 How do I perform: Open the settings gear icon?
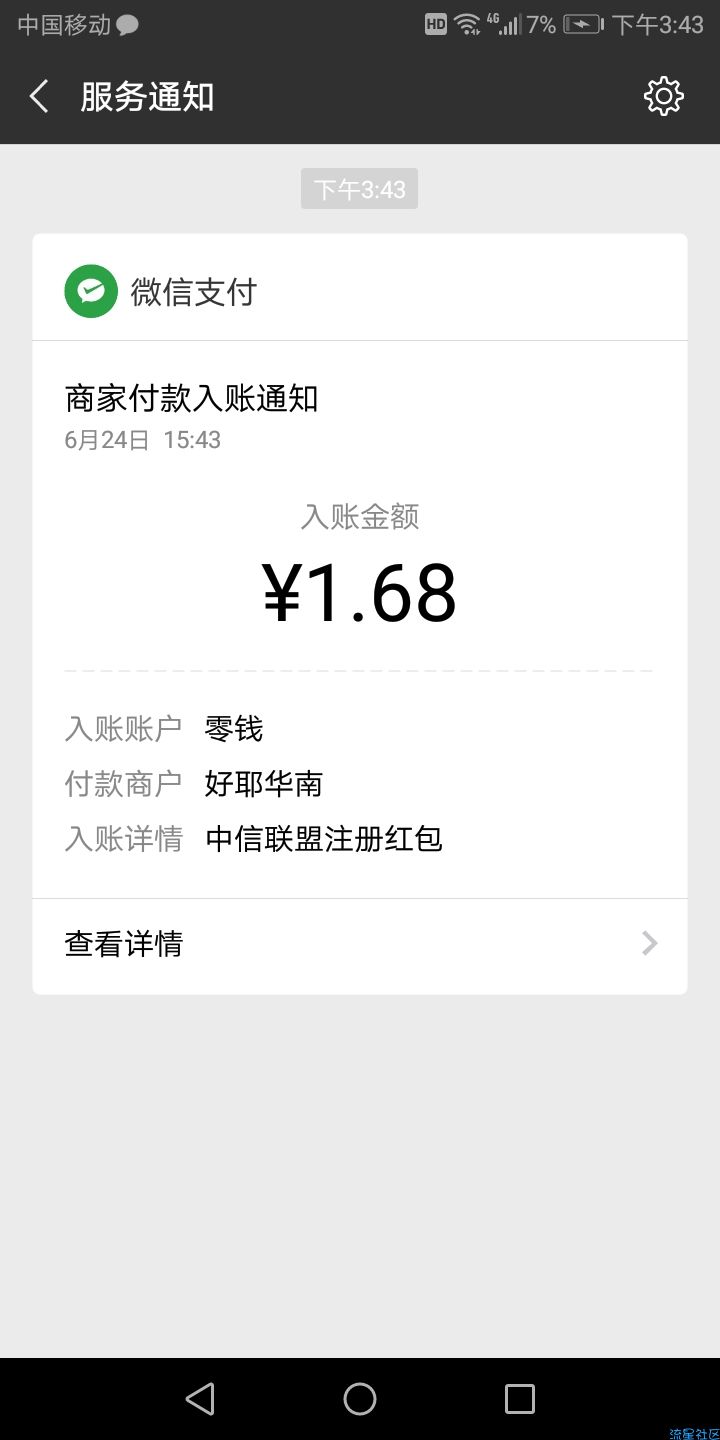[664, 96]
